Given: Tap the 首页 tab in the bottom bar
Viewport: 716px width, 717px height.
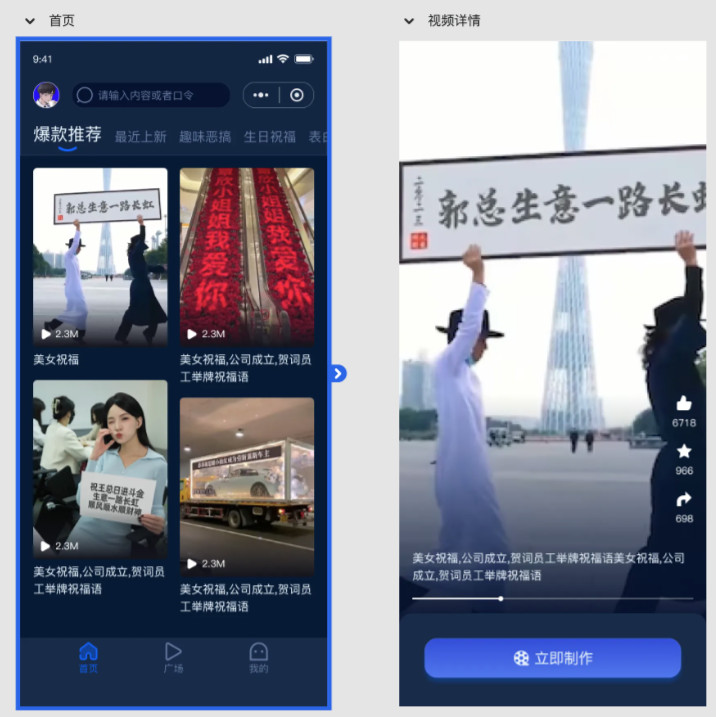Looking at the screenshot, I should (x=88, y=658).
